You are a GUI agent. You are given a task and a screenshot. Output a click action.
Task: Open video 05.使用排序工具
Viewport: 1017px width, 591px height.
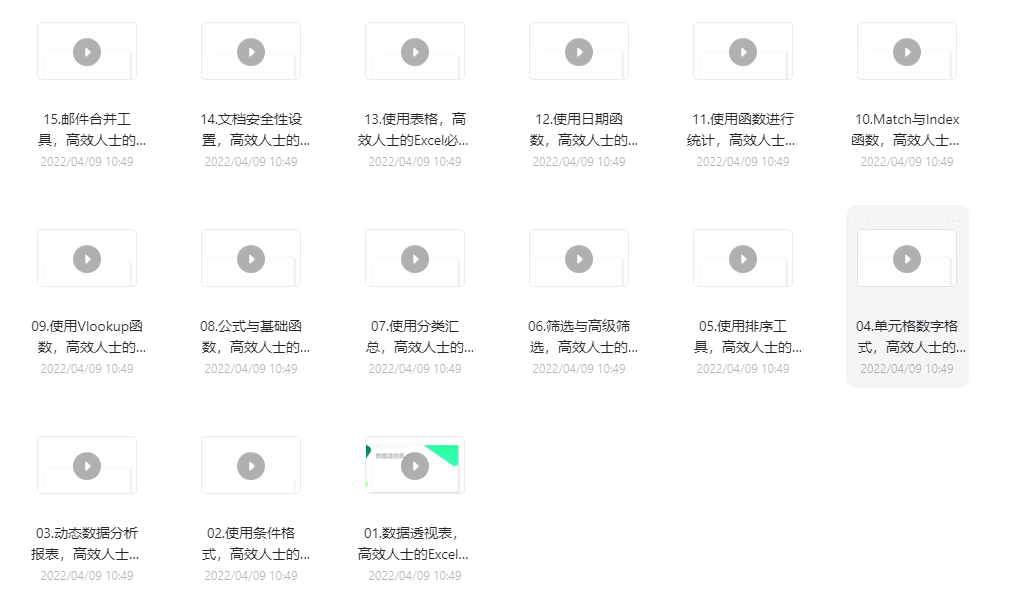[743, 259]
